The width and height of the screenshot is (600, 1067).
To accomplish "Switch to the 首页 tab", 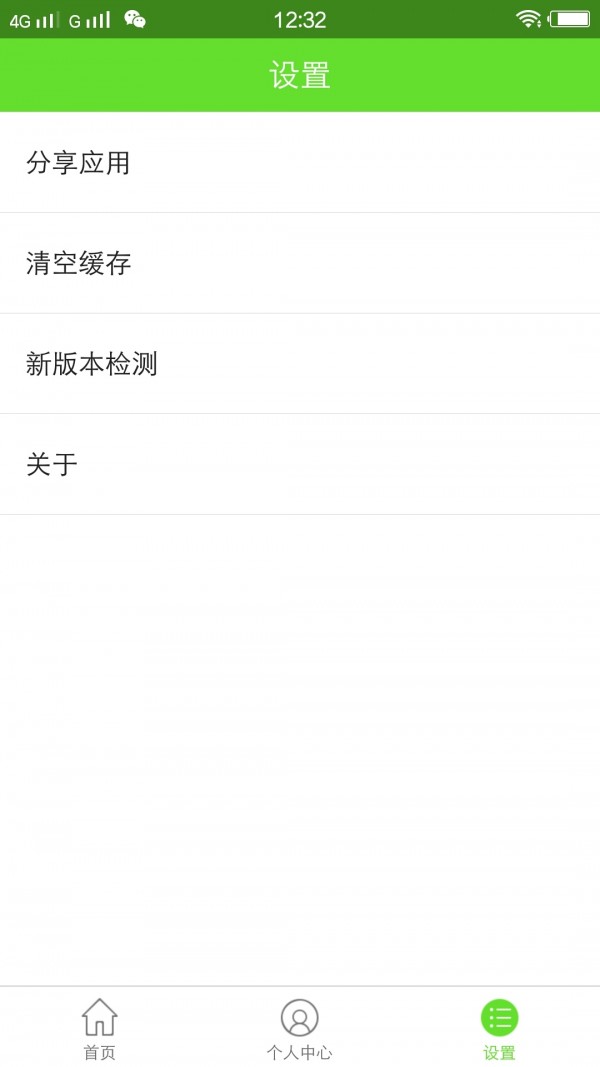I will [99, 1028].
